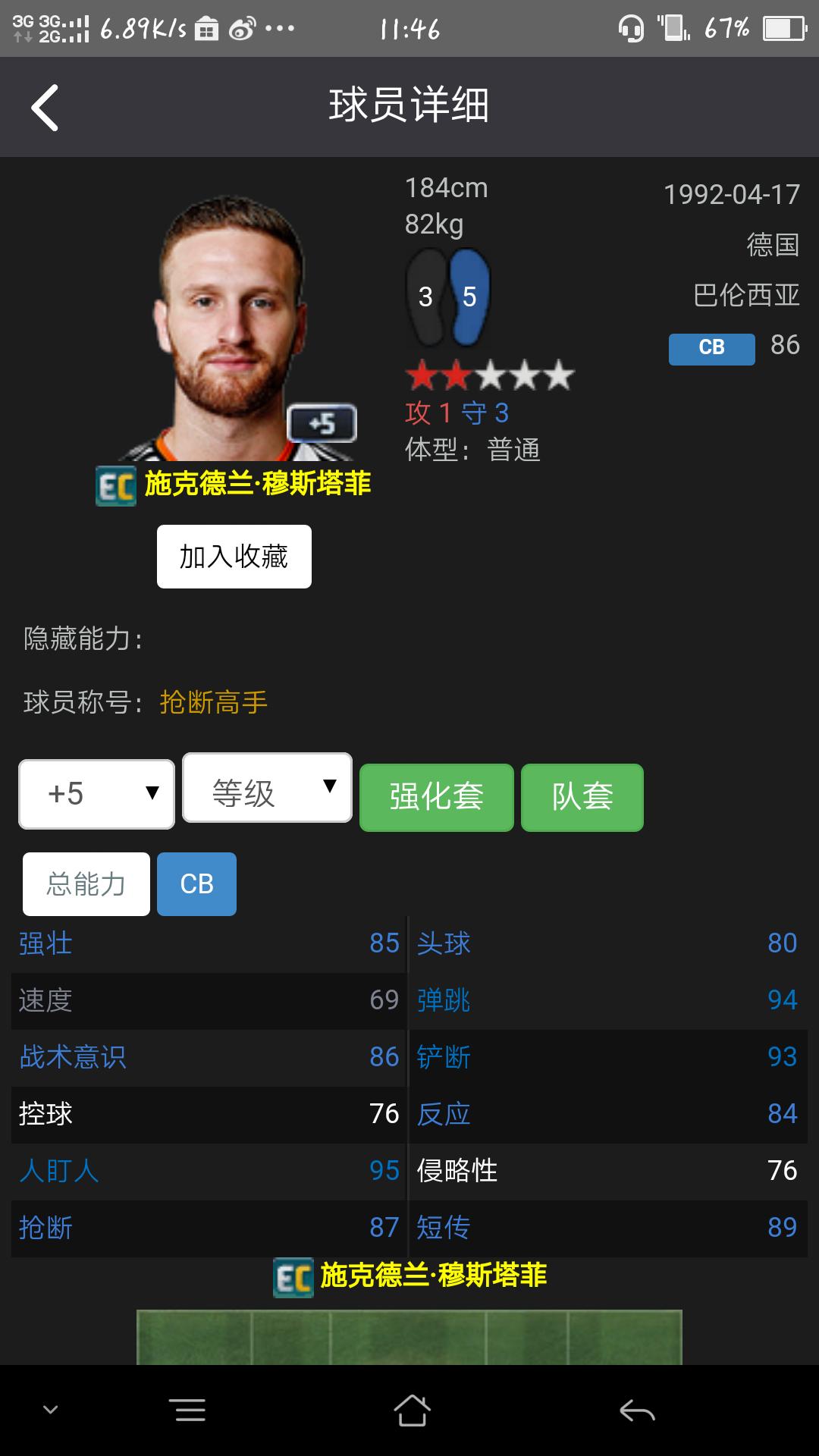Tap the +5 badge on the player photo
Screen dimensions: 819x1456
coord(321,425)
